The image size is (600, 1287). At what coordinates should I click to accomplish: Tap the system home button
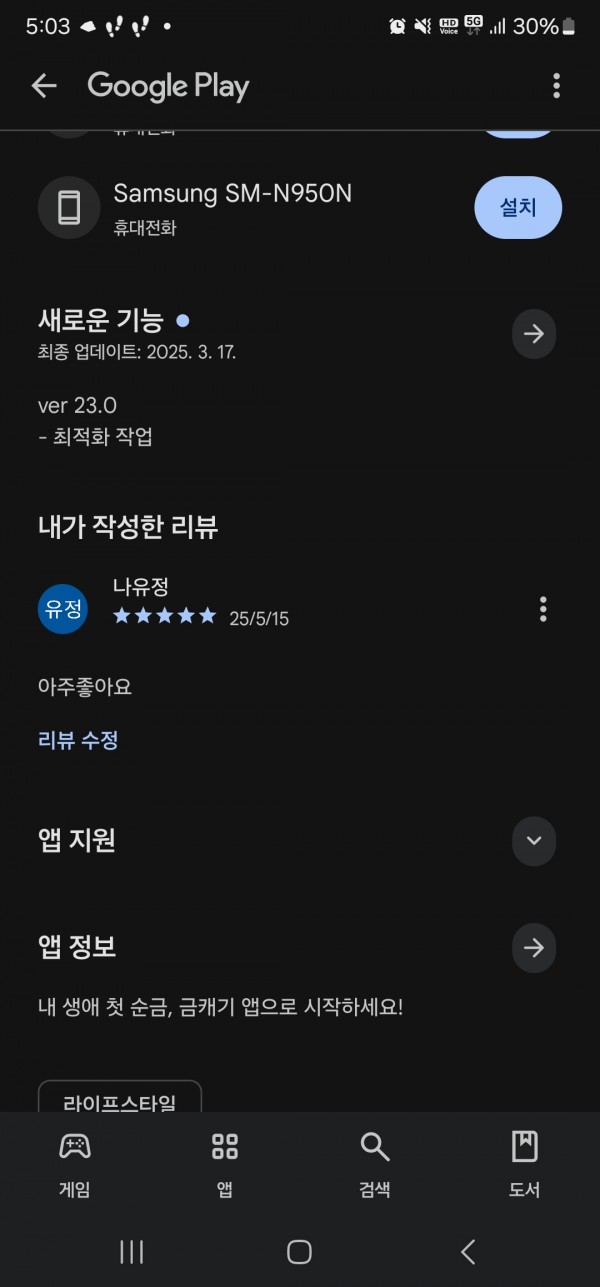tap(299, 1251)
